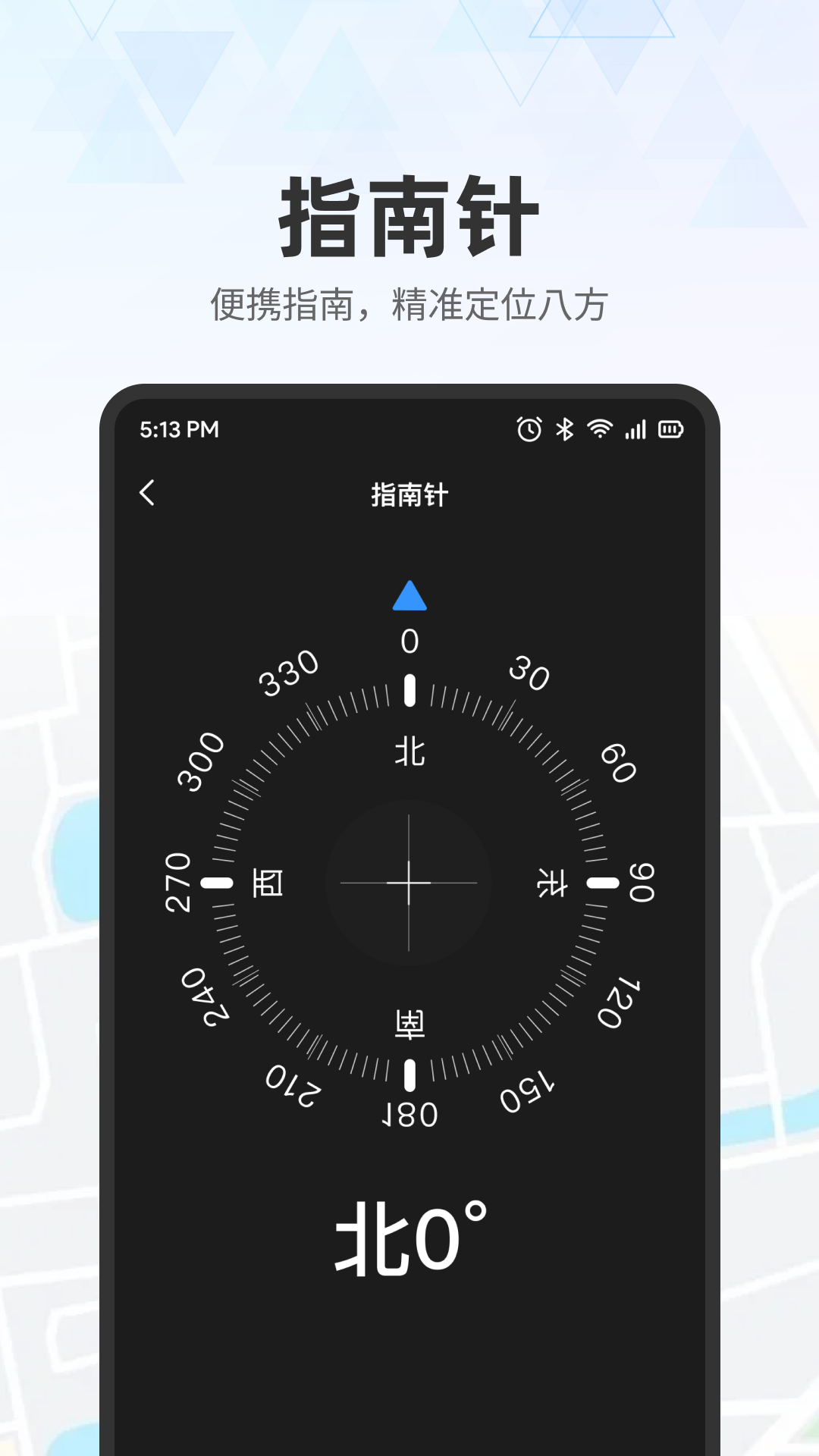Click the 5:13 PM clock in the status bar
This screenshot has height=1456, width=819.
(177, 429)
